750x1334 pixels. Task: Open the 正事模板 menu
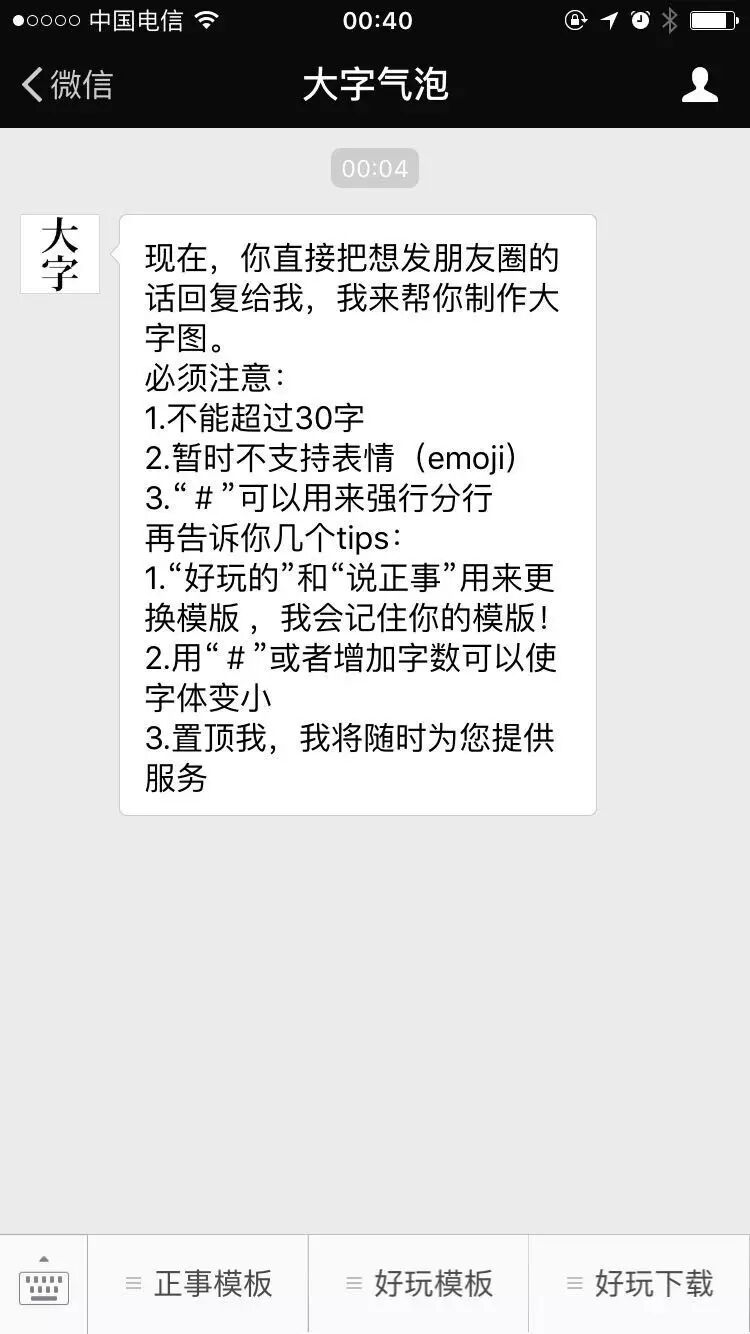pos(198,1284)
